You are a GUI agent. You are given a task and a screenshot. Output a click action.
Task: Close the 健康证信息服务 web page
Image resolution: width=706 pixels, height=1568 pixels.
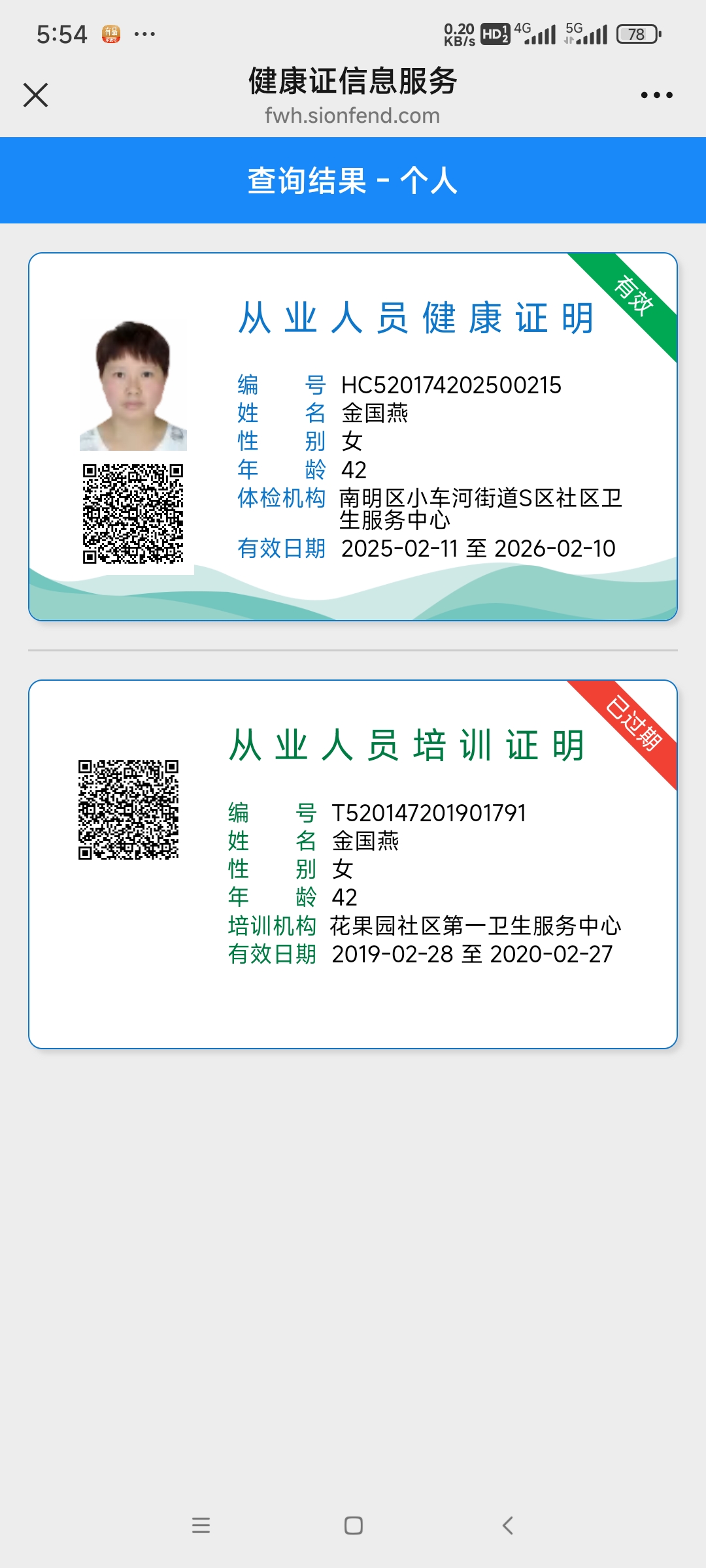pyautogui.click(x=35, y=95)
